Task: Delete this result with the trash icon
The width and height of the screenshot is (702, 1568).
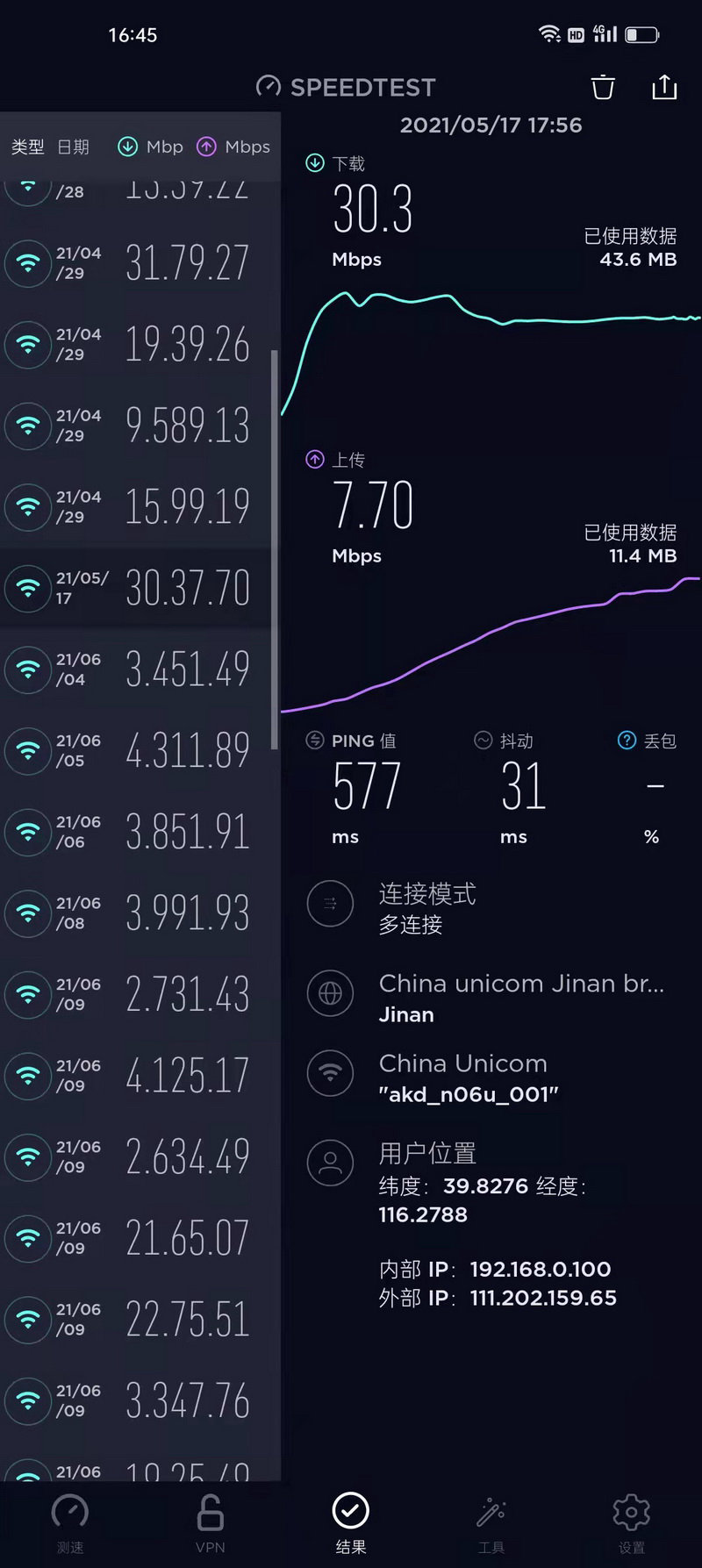Action: point(603,88)
